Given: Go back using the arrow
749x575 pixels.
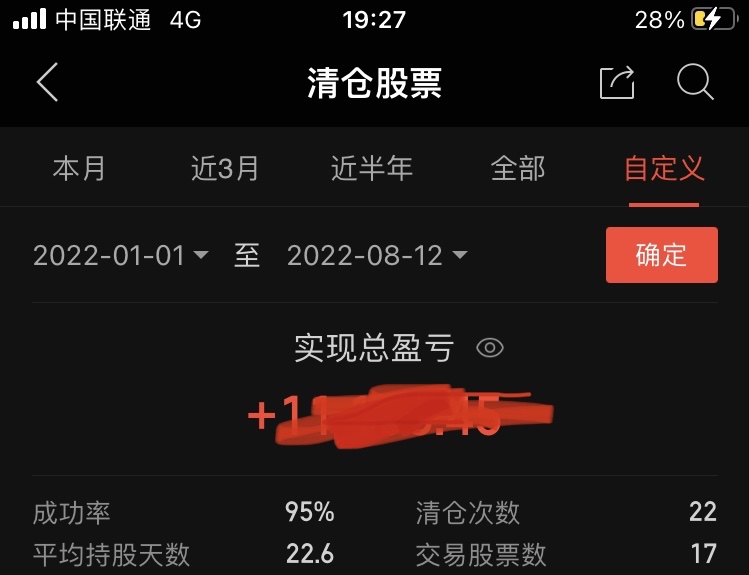Looking at the screenshot, I should click(47, 82).
